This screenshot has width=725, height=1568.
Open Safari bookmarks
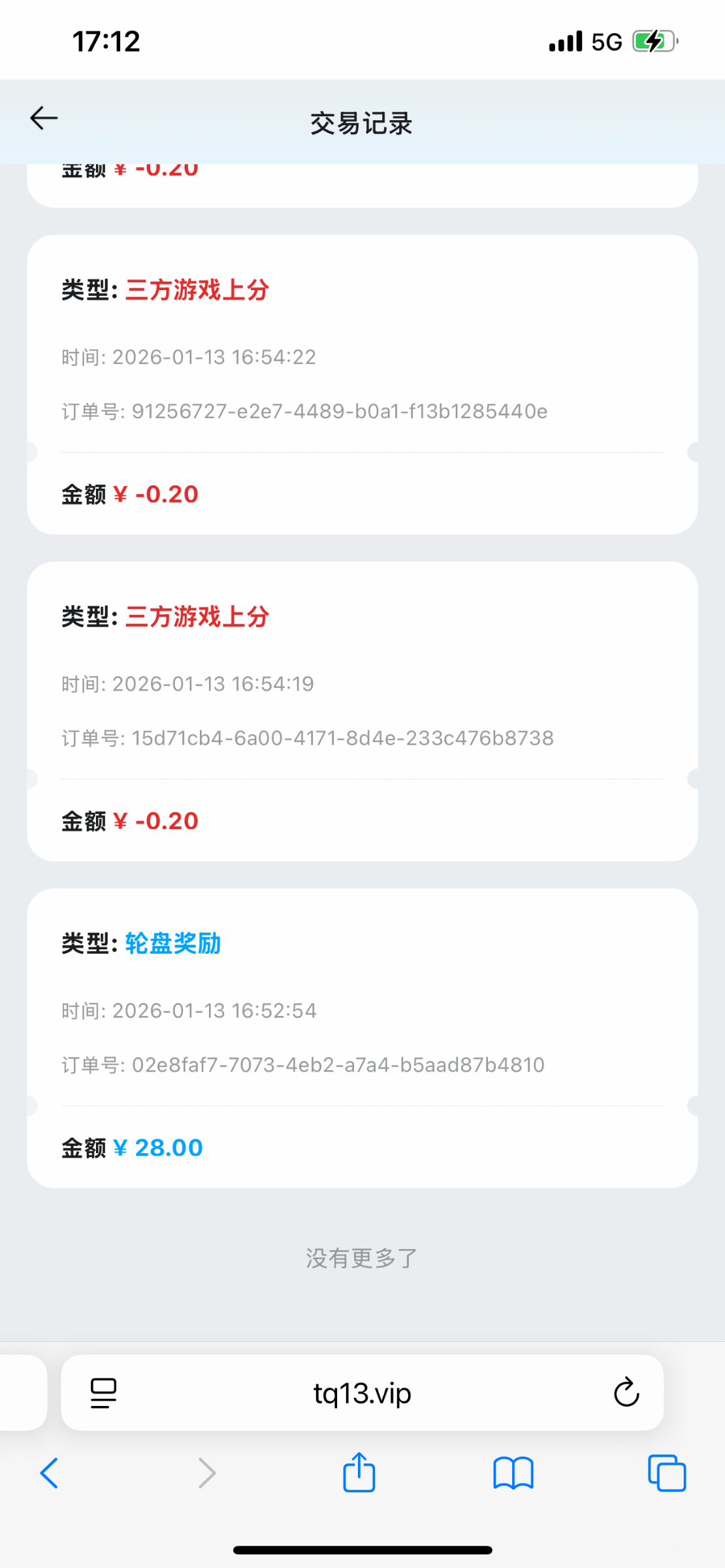tap(513, 1473)
